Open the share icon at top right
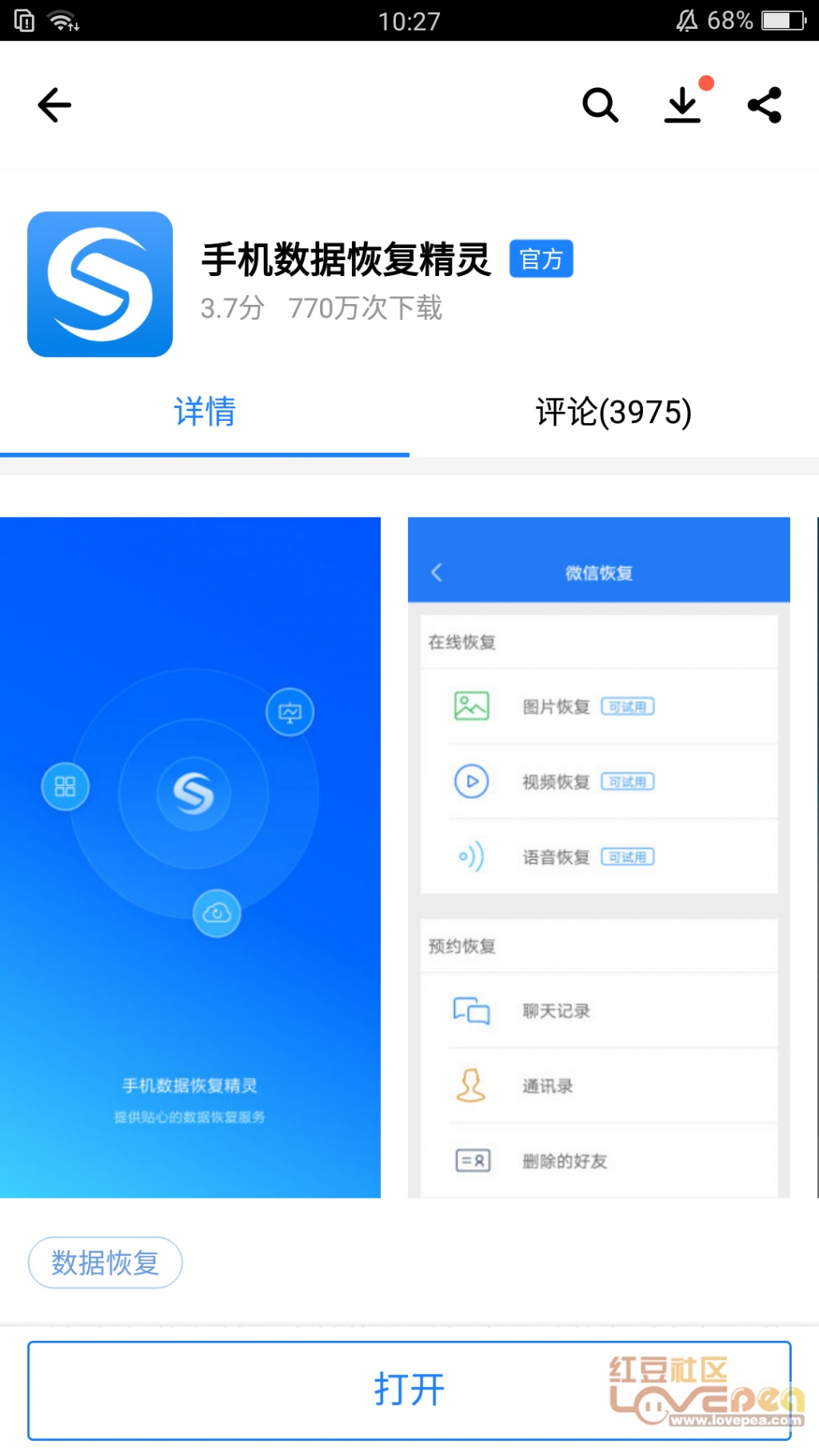The image size is (819, 1456). click(764, 105)
